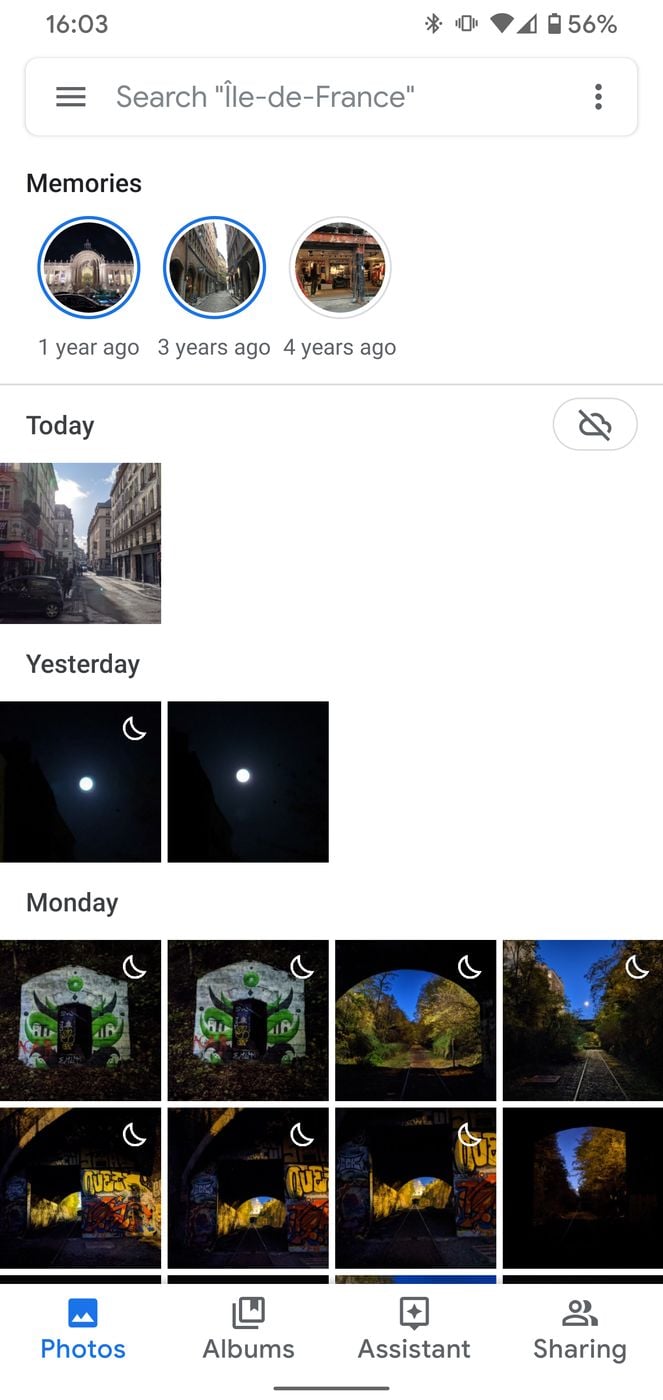Open the 4 years ago memory

coord(340,268)
